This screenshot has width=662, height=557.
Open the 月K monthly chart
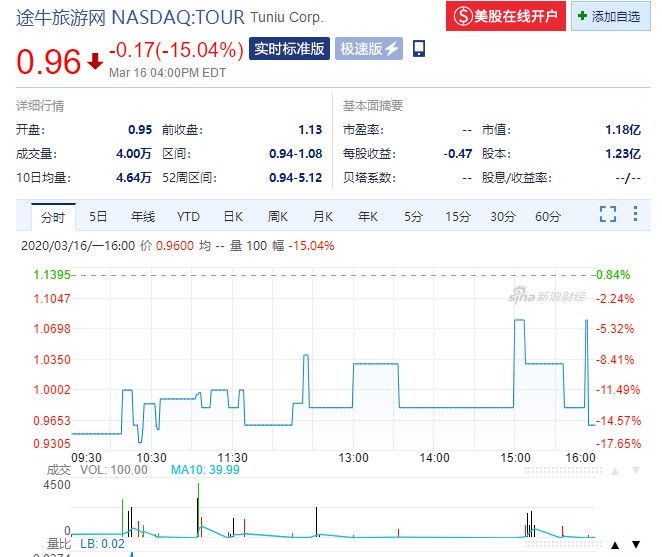[x=323, y=216]
